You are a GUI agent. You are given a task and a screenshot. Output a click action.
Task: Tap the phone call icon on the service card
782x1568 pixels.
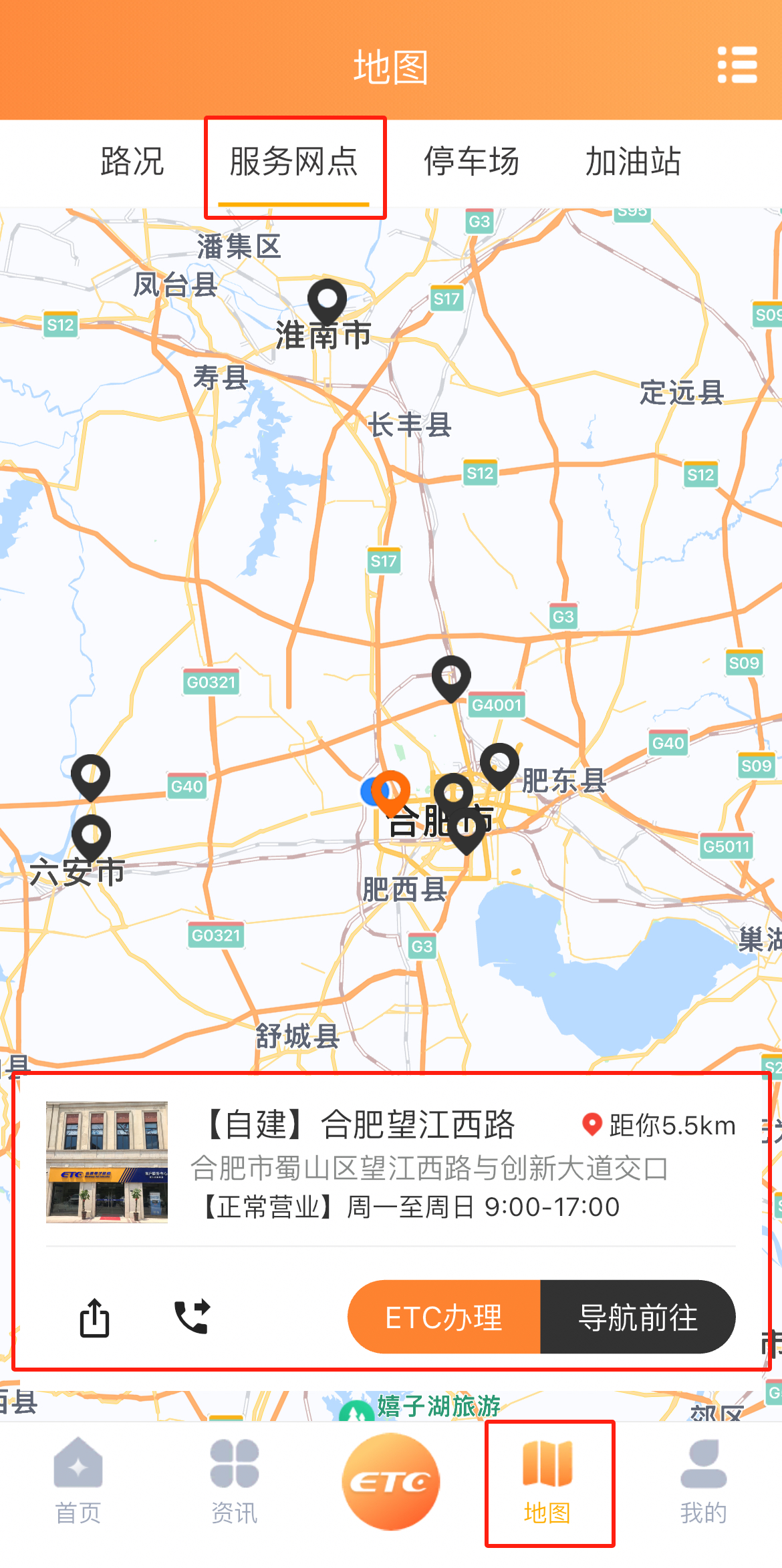pyautogui.click(x=192, y=1317)
